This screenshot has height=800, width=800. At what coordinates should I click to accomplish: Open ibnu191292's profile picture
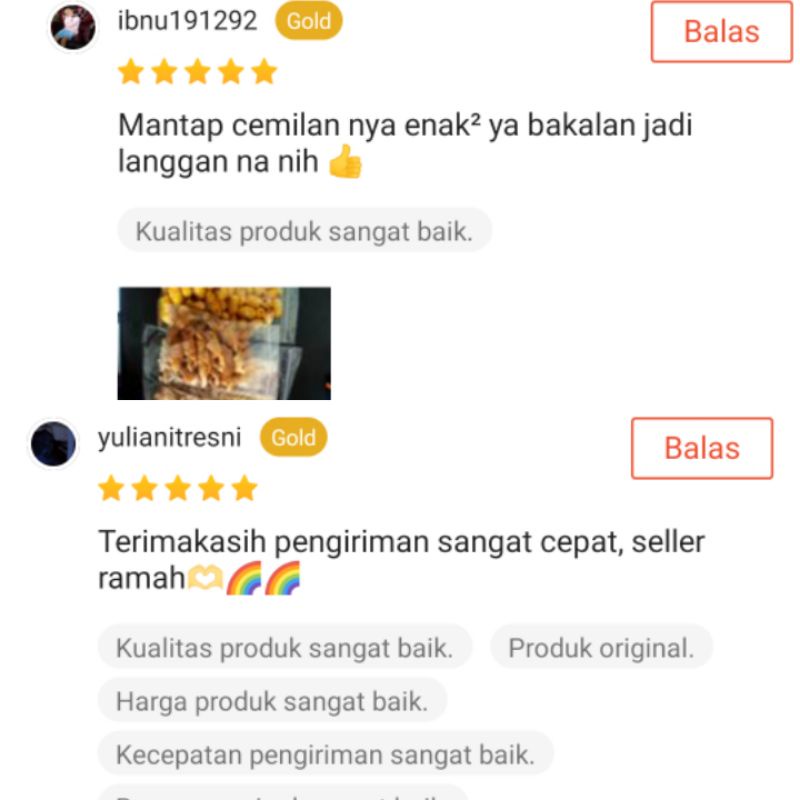point(73,28)
